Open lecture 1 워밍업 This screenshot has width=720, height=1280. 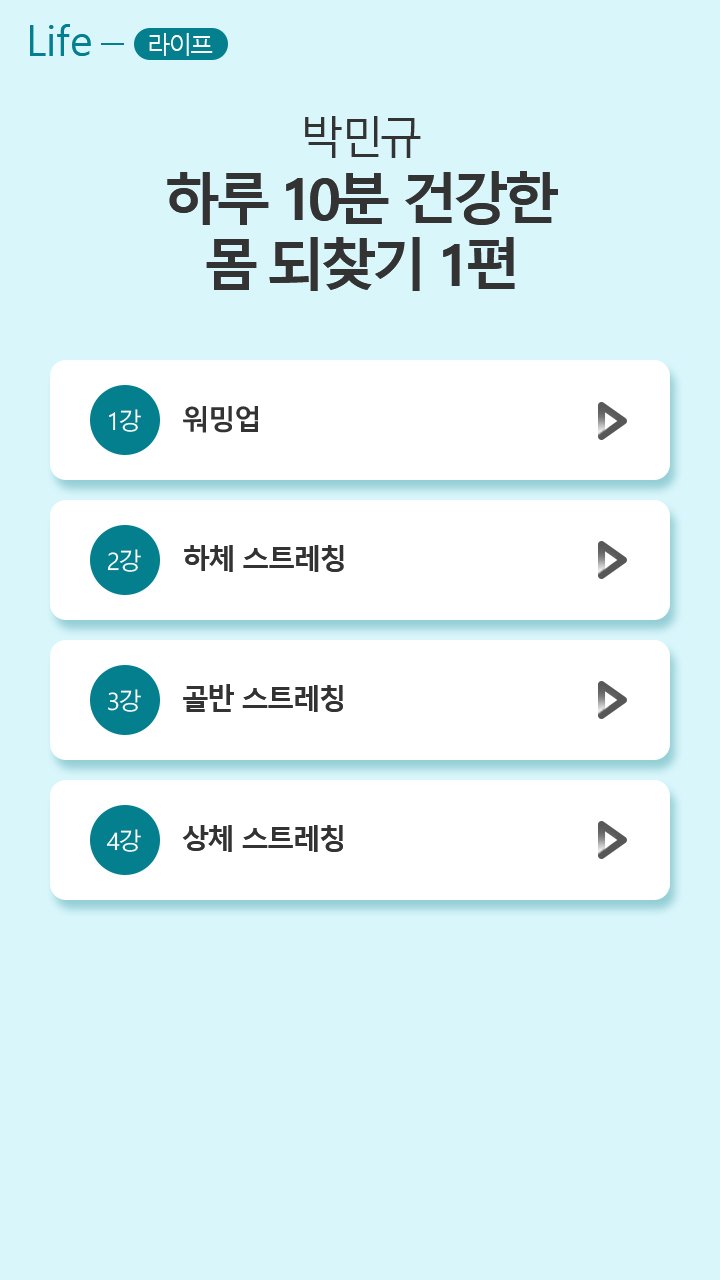point(359,420)
